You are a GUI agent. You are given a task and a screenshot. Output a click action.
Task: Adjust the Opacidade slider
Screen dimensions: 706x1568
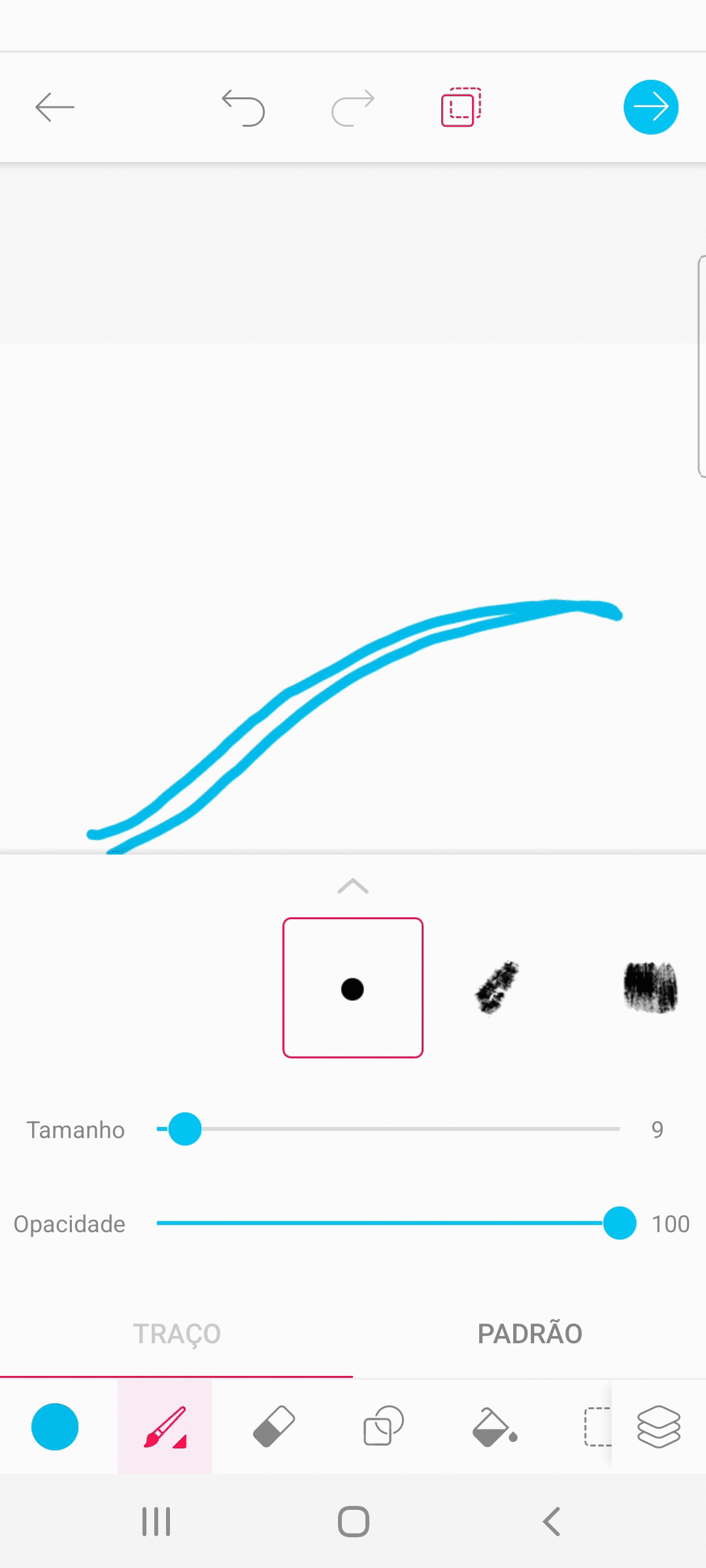point(388,1223)
